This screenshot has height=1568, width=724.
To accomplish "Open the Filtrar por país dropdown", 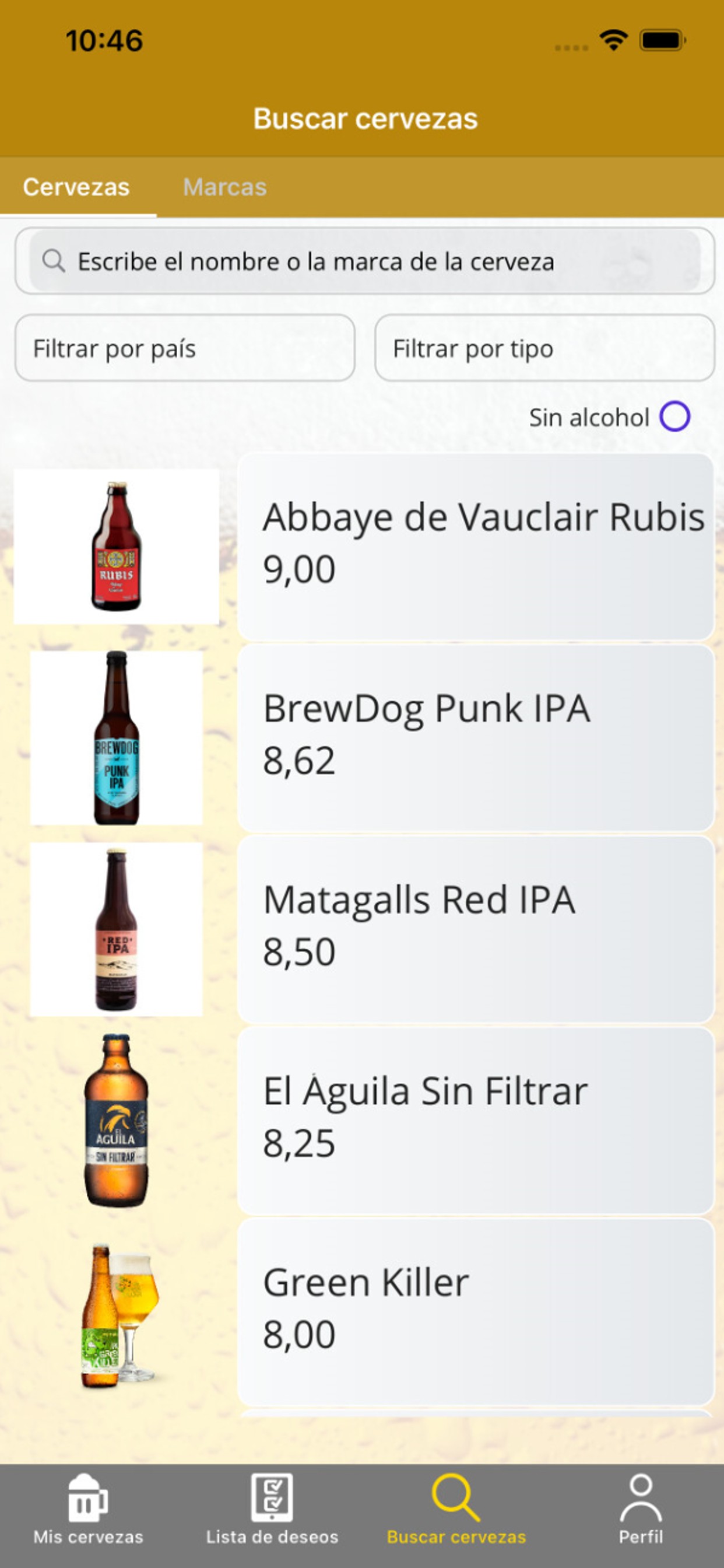I will pos(185,349).
